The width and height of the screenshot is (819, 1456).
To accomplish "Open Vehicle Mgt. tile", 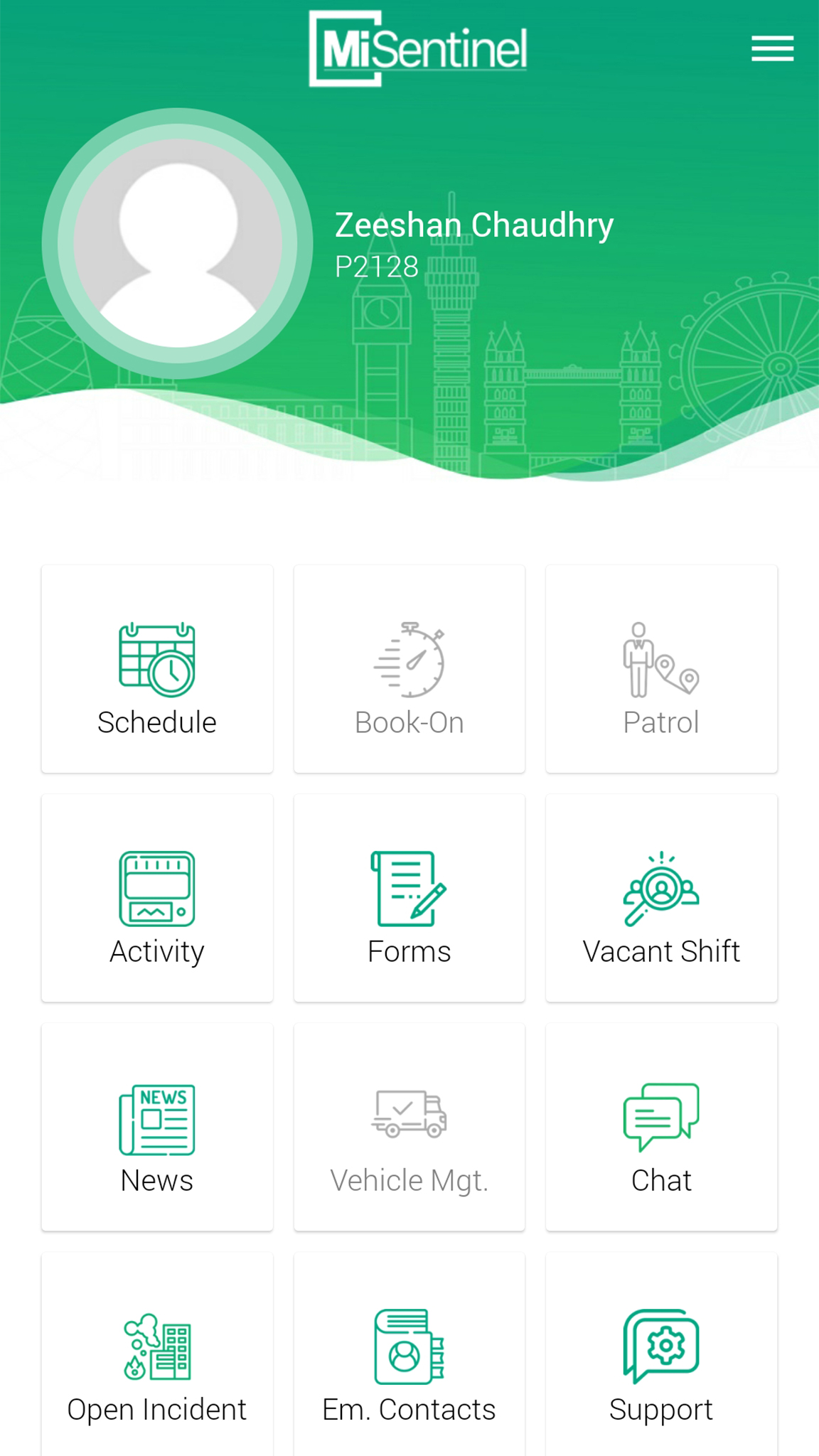I will click(x=409, y=1127).
